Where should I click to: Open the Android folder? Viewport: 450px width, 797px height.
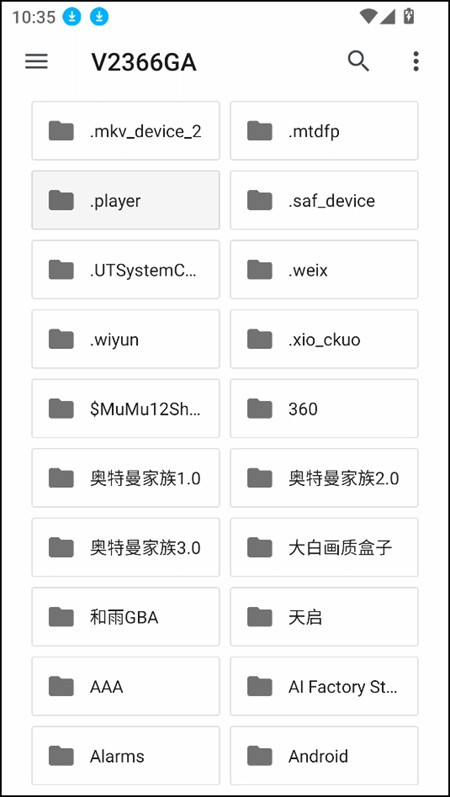pyautogui.click(x=324, y=756)
